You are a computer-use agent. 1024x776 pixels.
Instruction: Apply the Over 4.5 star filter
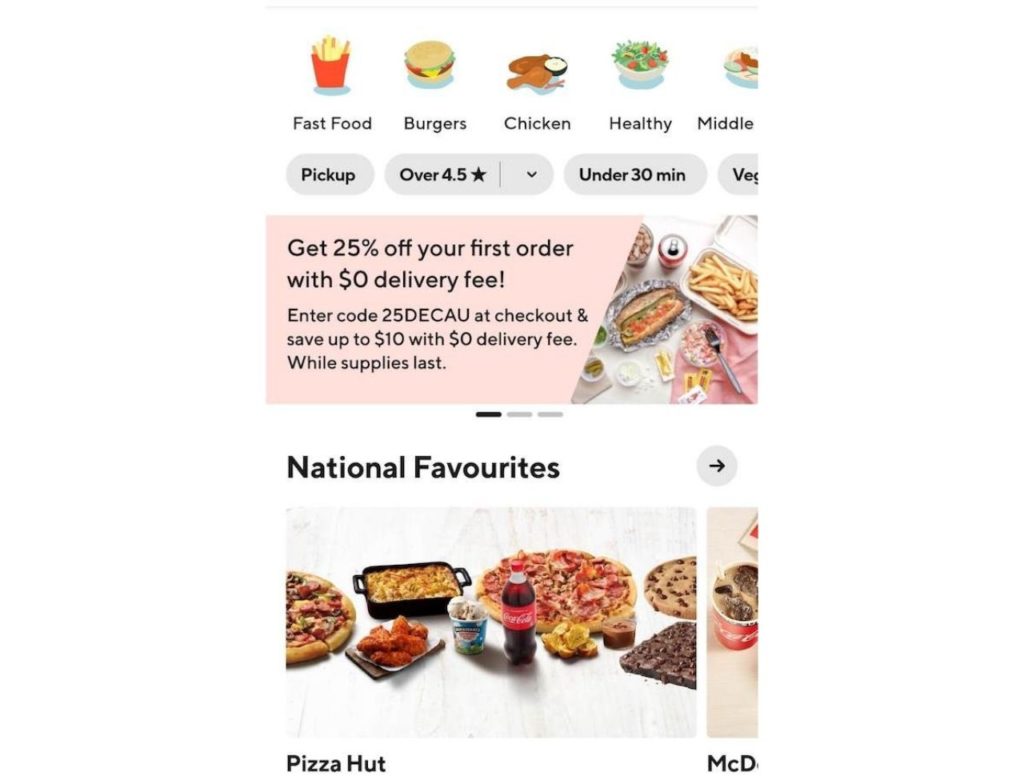coord(443,175)
